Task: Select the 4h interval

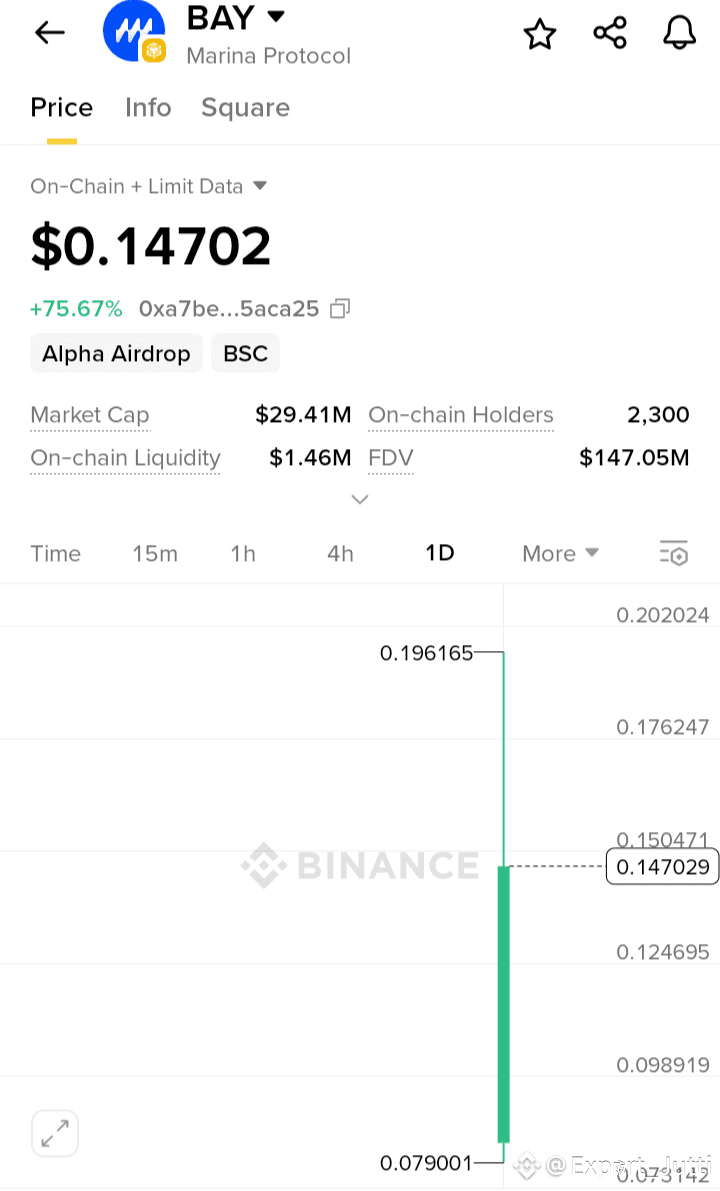Action: [340, 554]
